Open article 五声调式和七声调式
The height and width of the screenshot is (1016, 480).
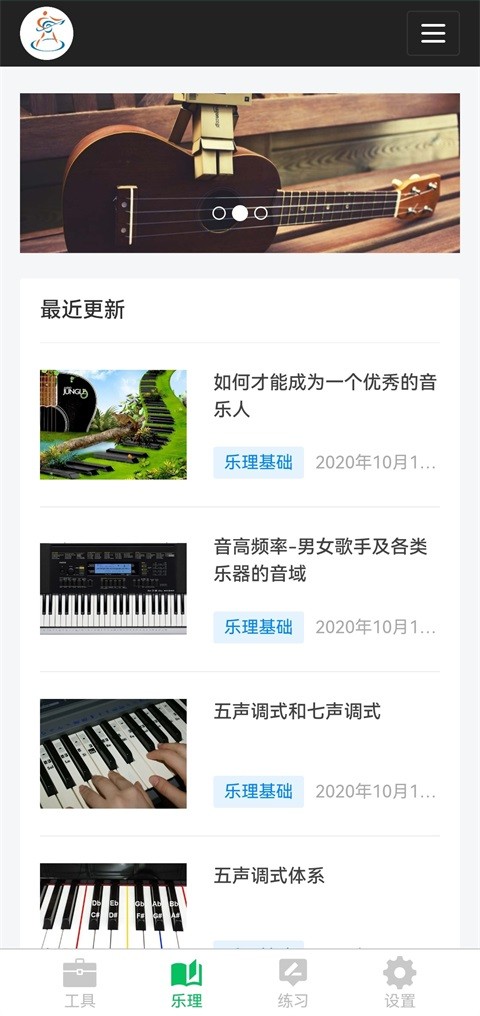click(297, 711)
